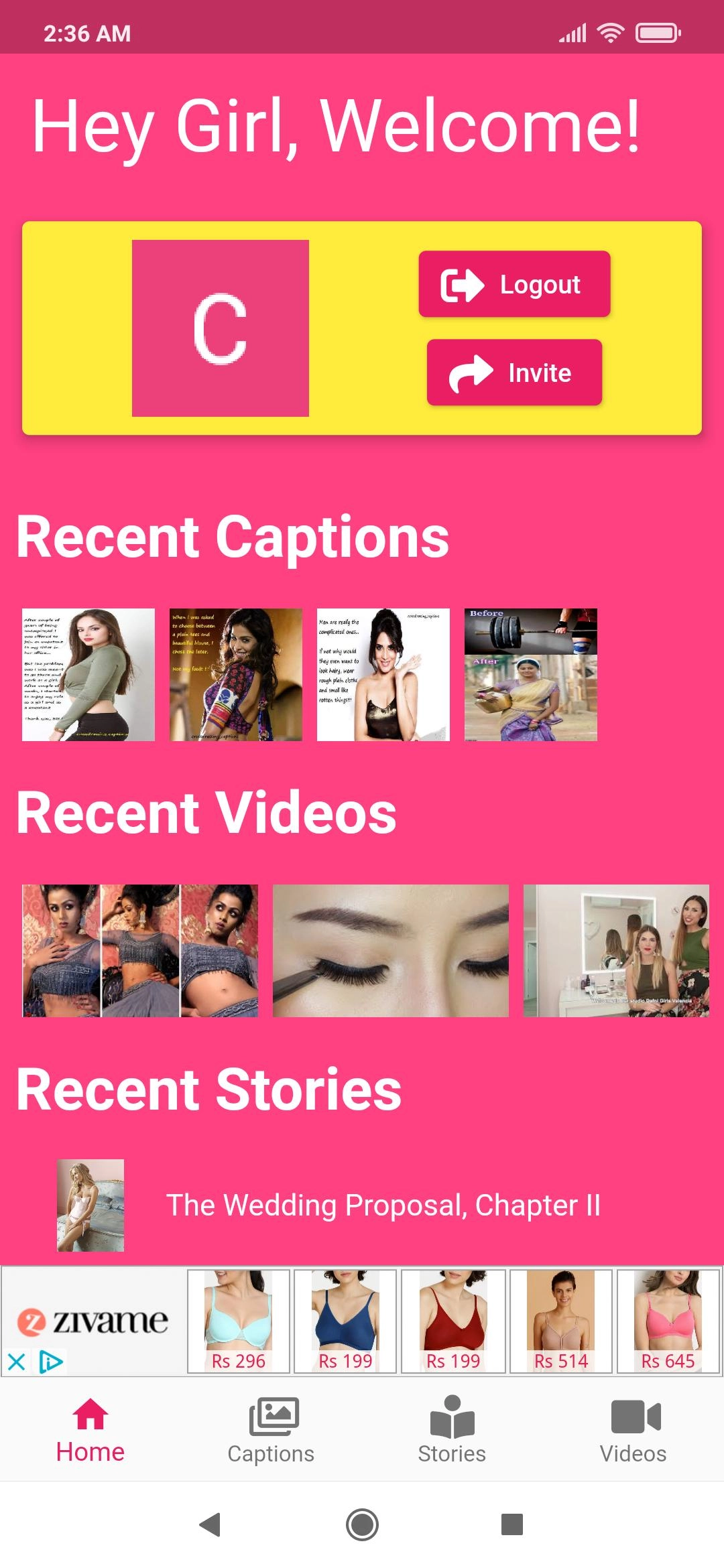Select the Home tab
Image resolution: width=724 pixels, height=1568 pixels.
tap(90, 1430)
